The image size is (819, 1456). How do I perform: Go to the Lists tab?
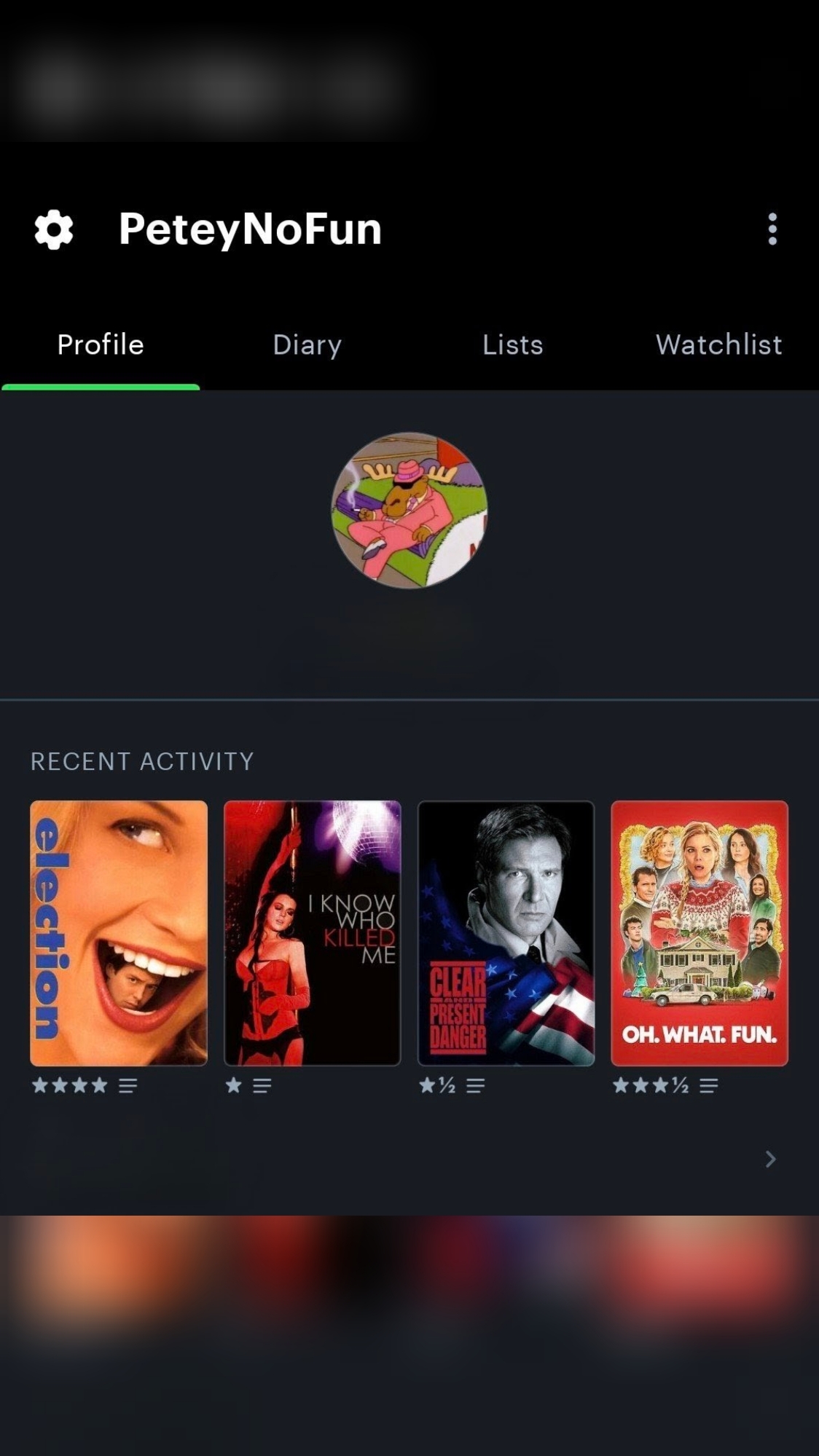pyautogui.click(x=512, y=345)
